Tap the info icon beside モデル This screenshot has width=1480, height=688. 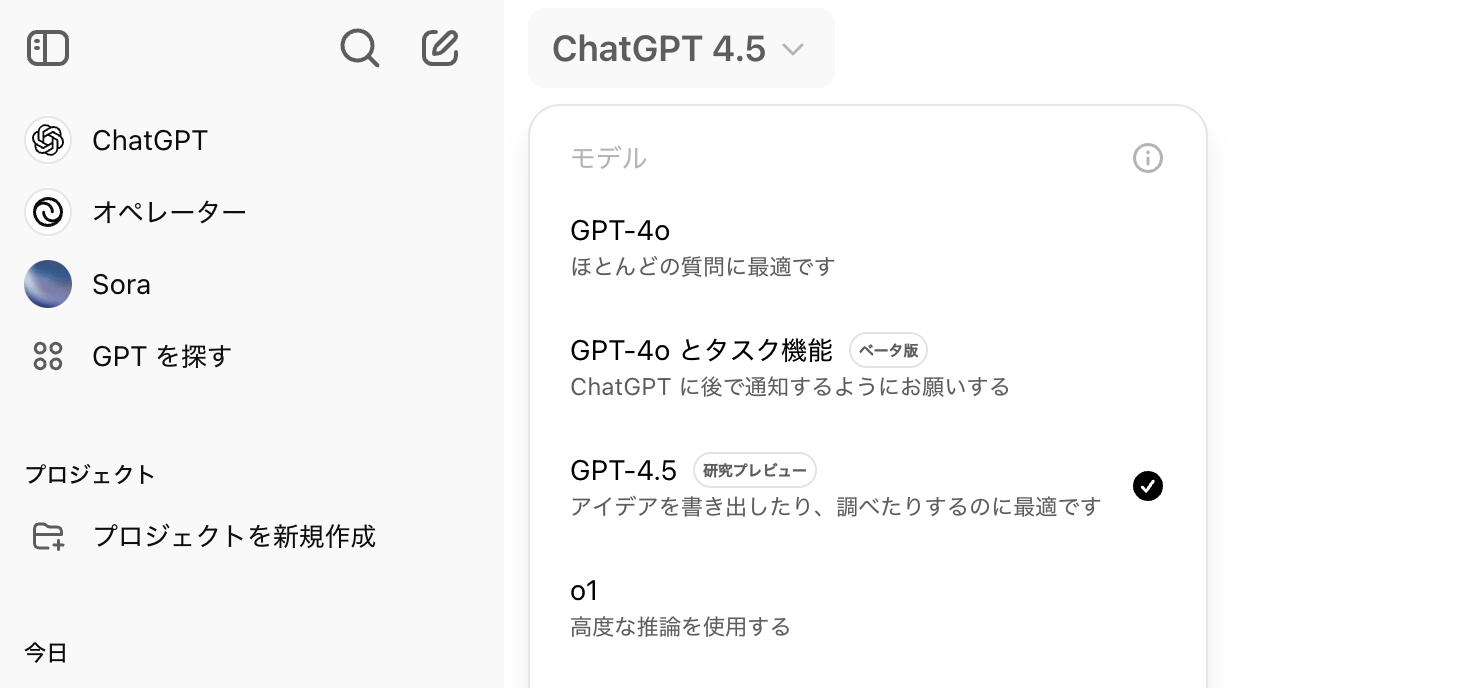click(1147, 158)
